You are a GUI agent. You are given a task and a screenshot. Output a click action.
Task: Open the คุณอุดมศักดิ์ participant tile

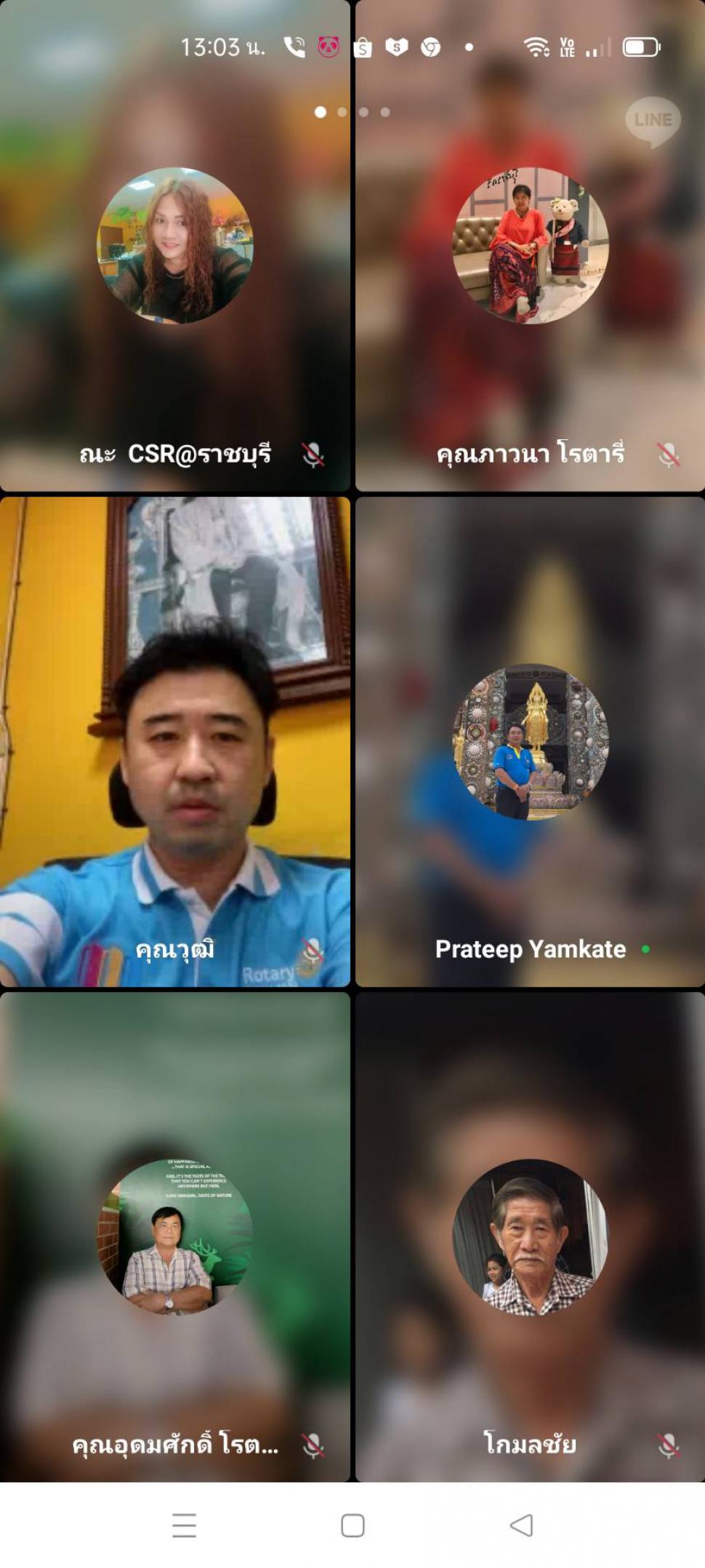click(175, 1237)
